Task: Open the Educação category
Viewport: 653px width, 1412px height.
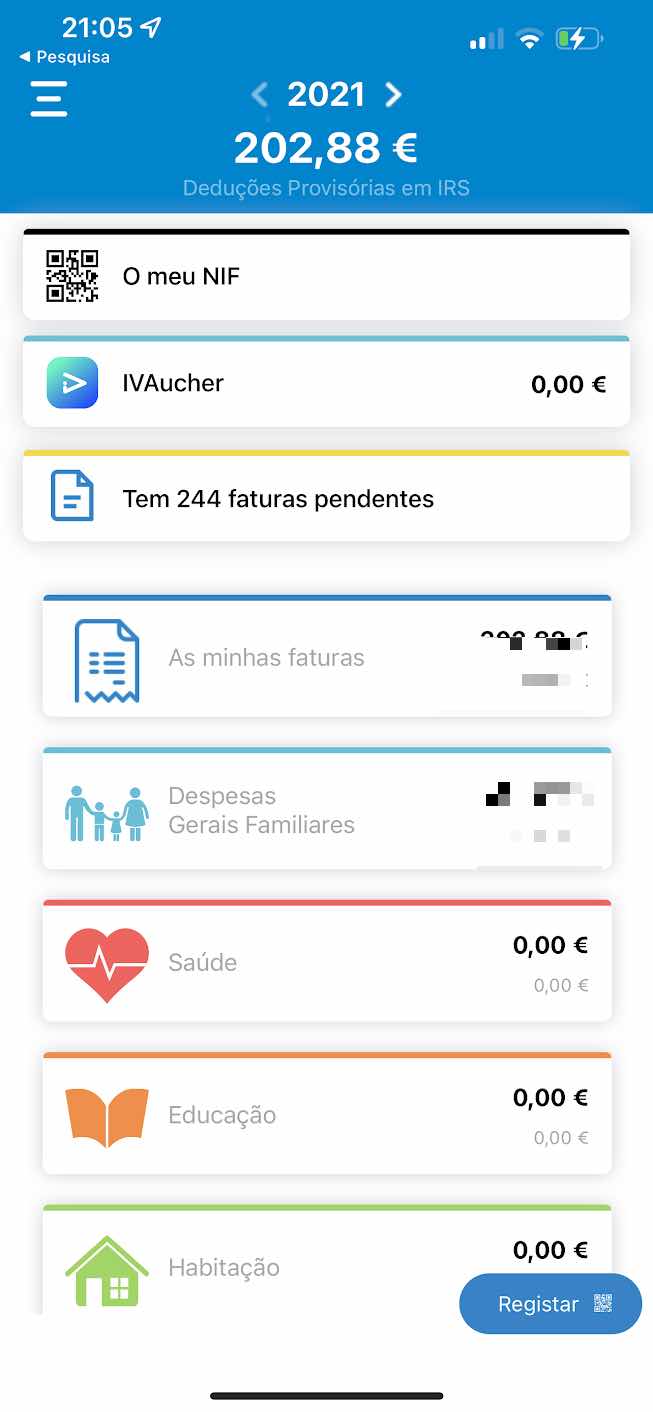Action: (x=327, y=1113)
